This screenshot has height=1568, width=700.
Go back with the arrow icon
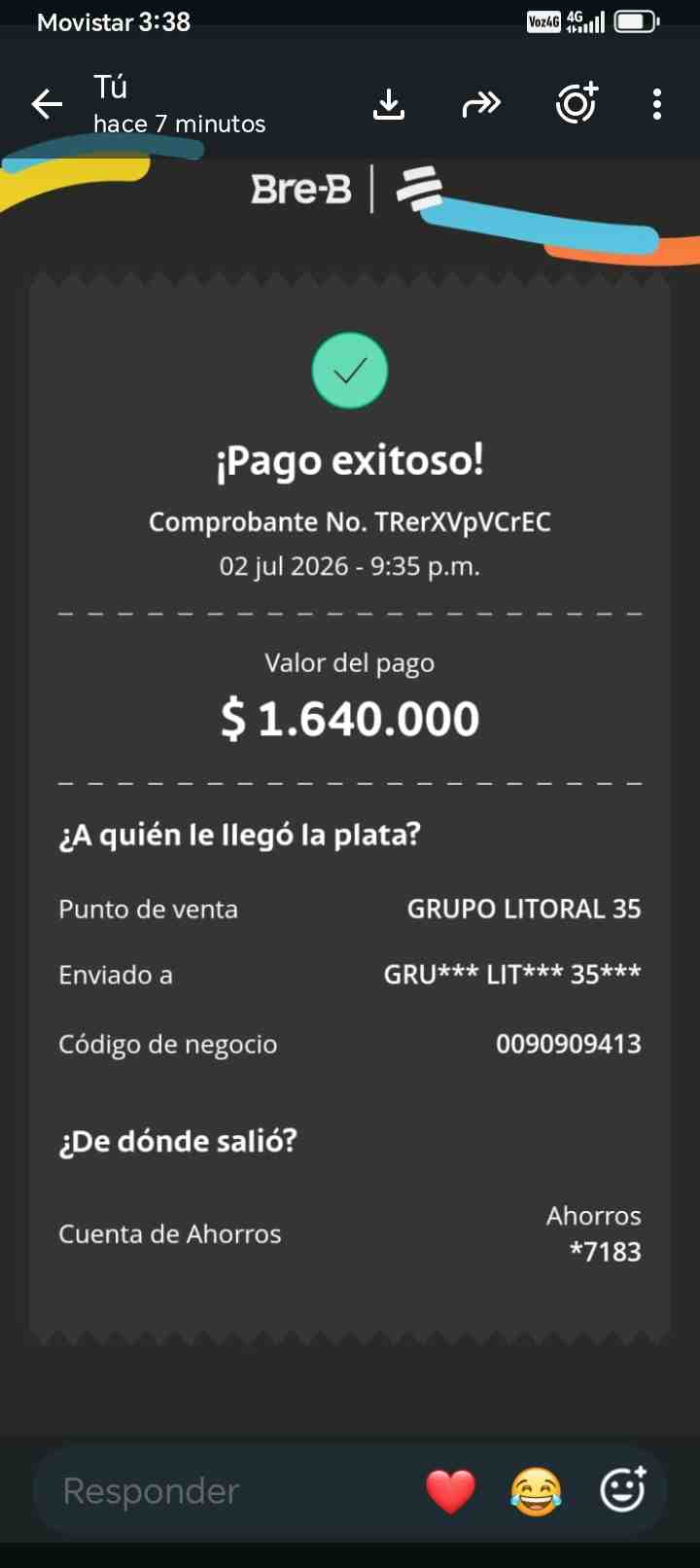(x=47, y=104)
